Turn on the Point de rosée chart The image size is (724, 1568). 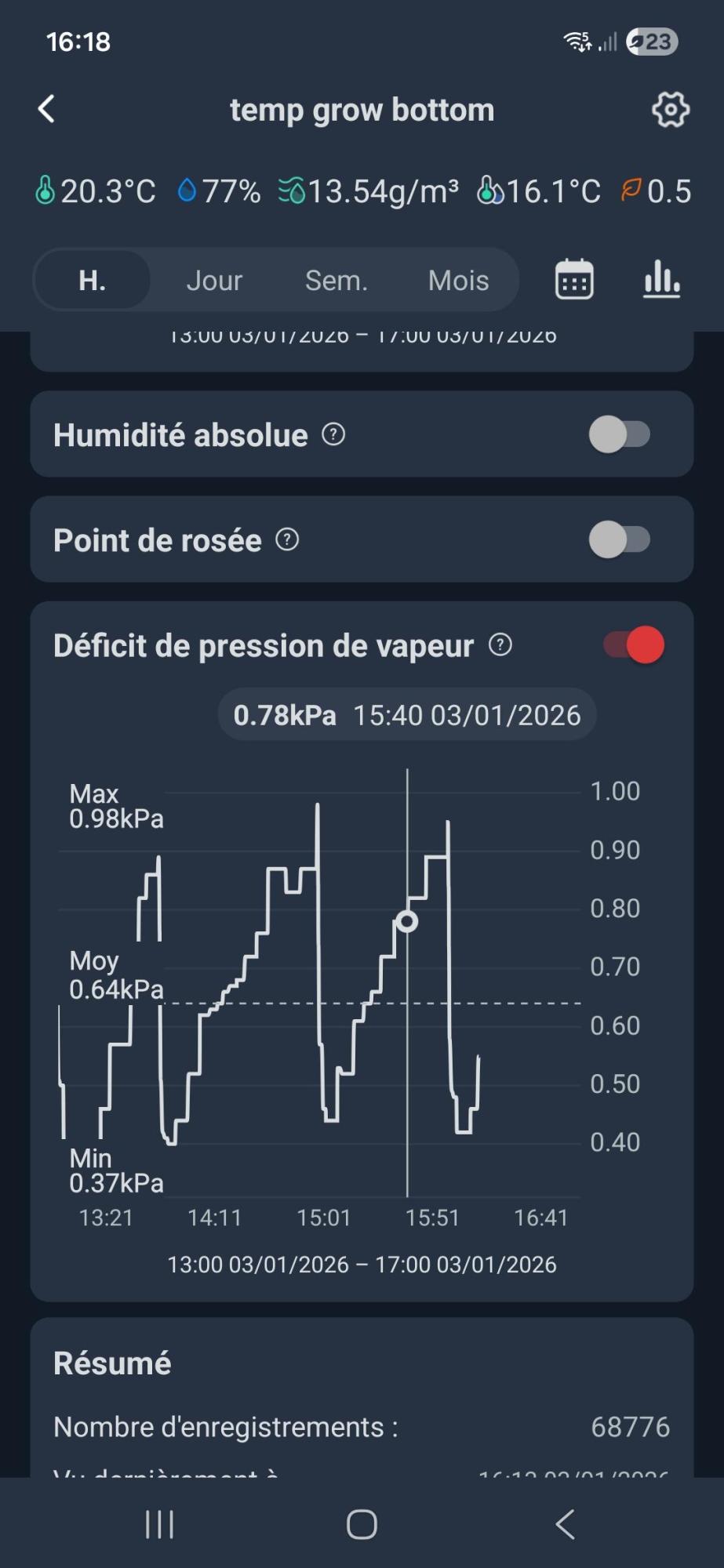[x=620, y=539]
